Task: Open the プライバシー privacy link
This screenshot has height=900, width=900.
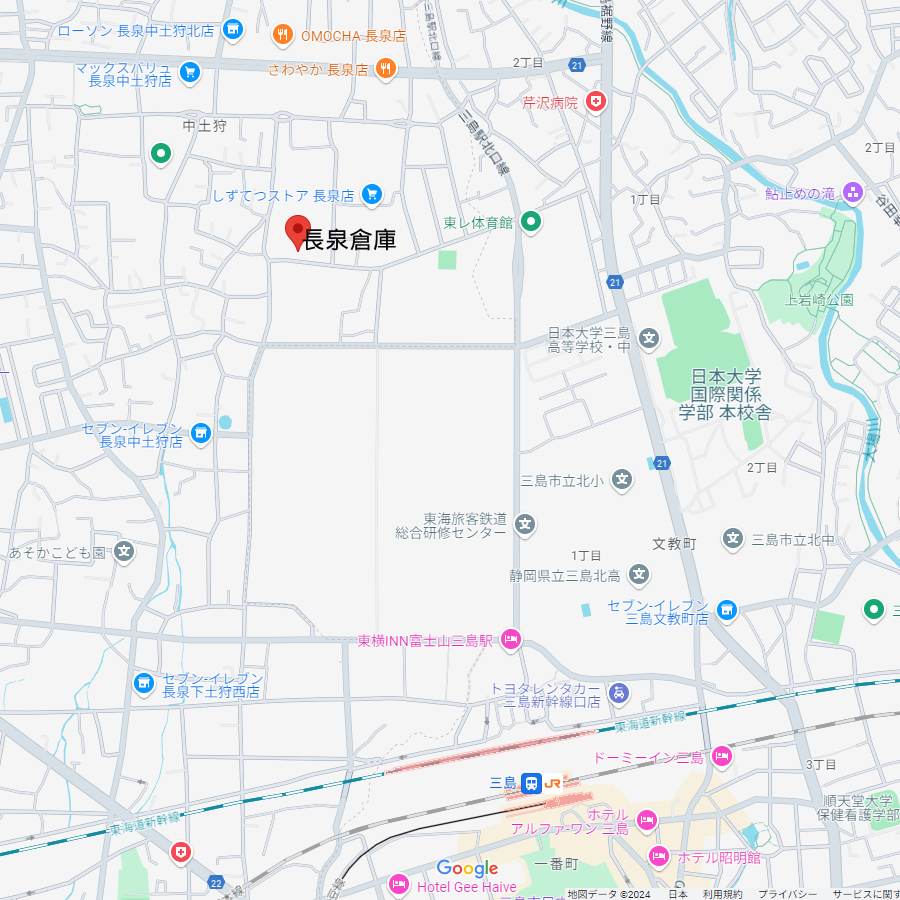Action: [787, 894]
